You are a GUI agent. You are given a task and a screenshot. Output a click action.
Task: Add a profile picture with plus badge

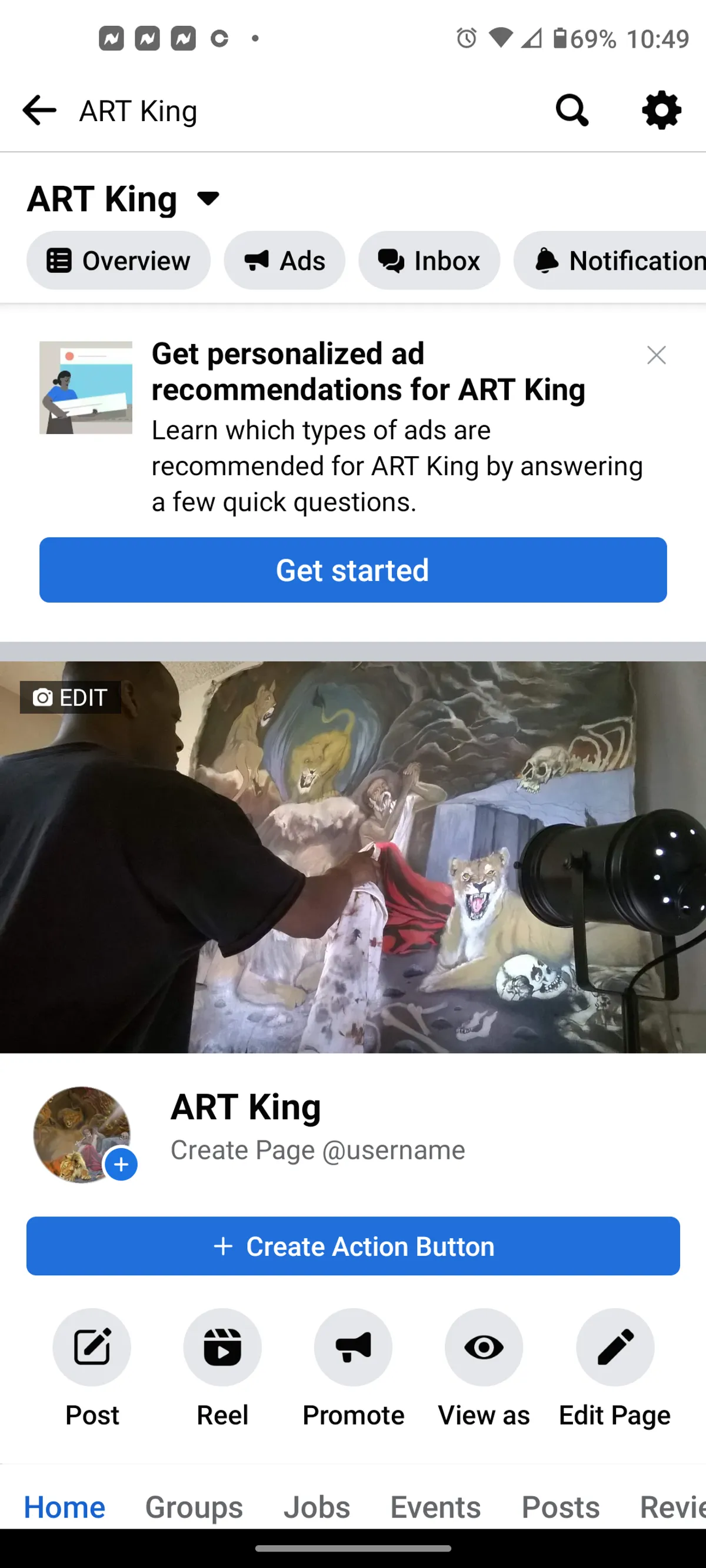click(x=121, y=1165)
